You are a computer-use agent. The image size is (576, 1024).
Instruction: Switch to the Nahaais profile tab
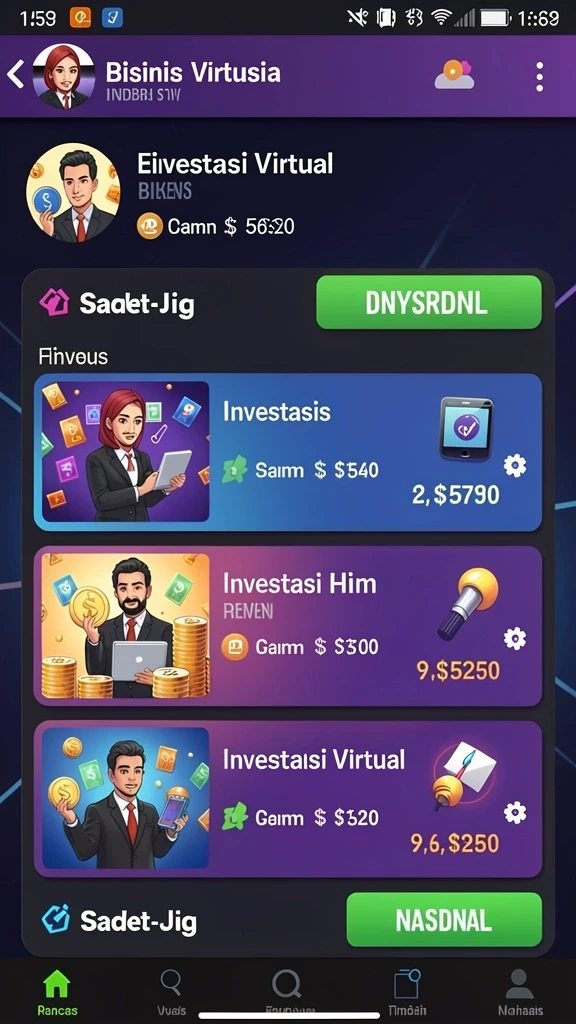520,991
